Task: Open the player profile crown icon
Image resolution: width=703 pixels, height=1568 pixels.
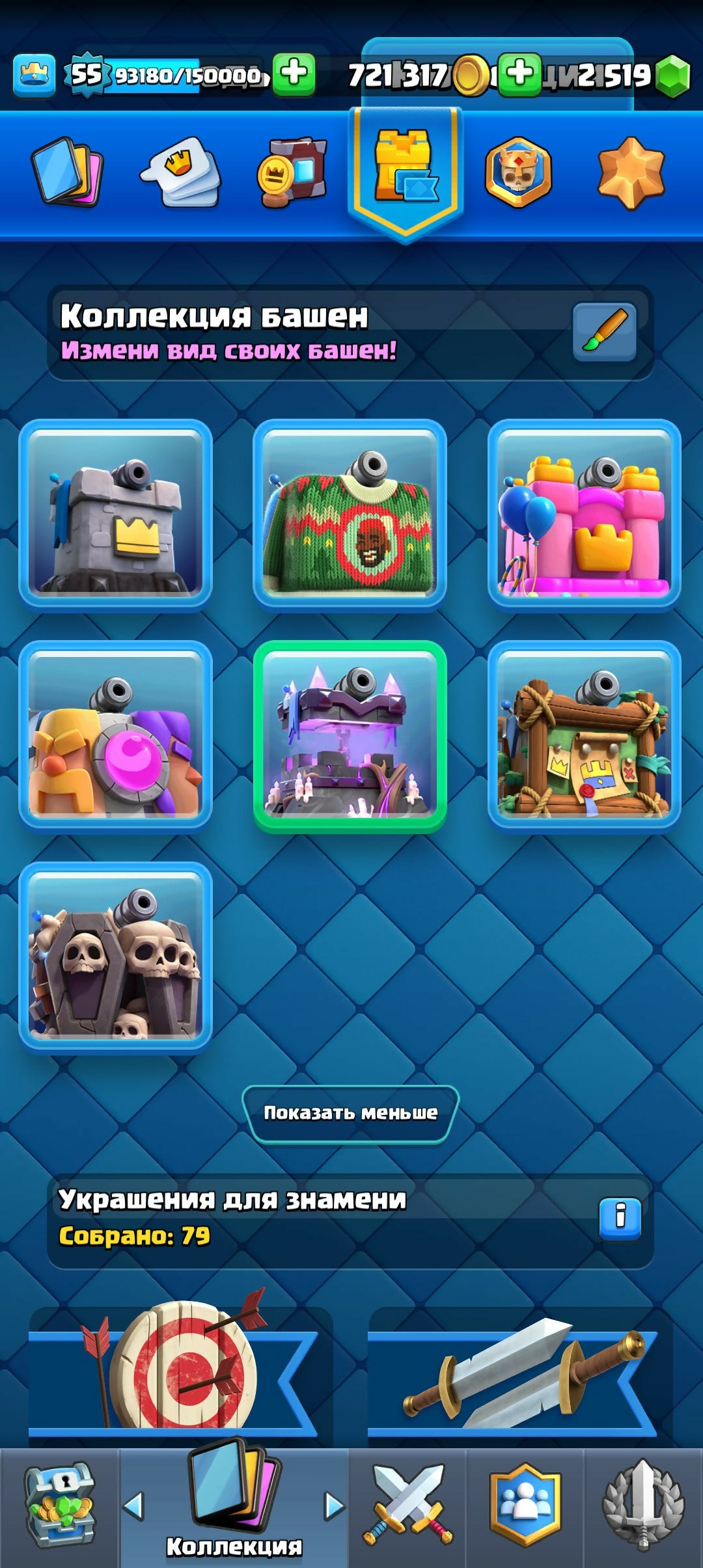Action: click(34, 76)
